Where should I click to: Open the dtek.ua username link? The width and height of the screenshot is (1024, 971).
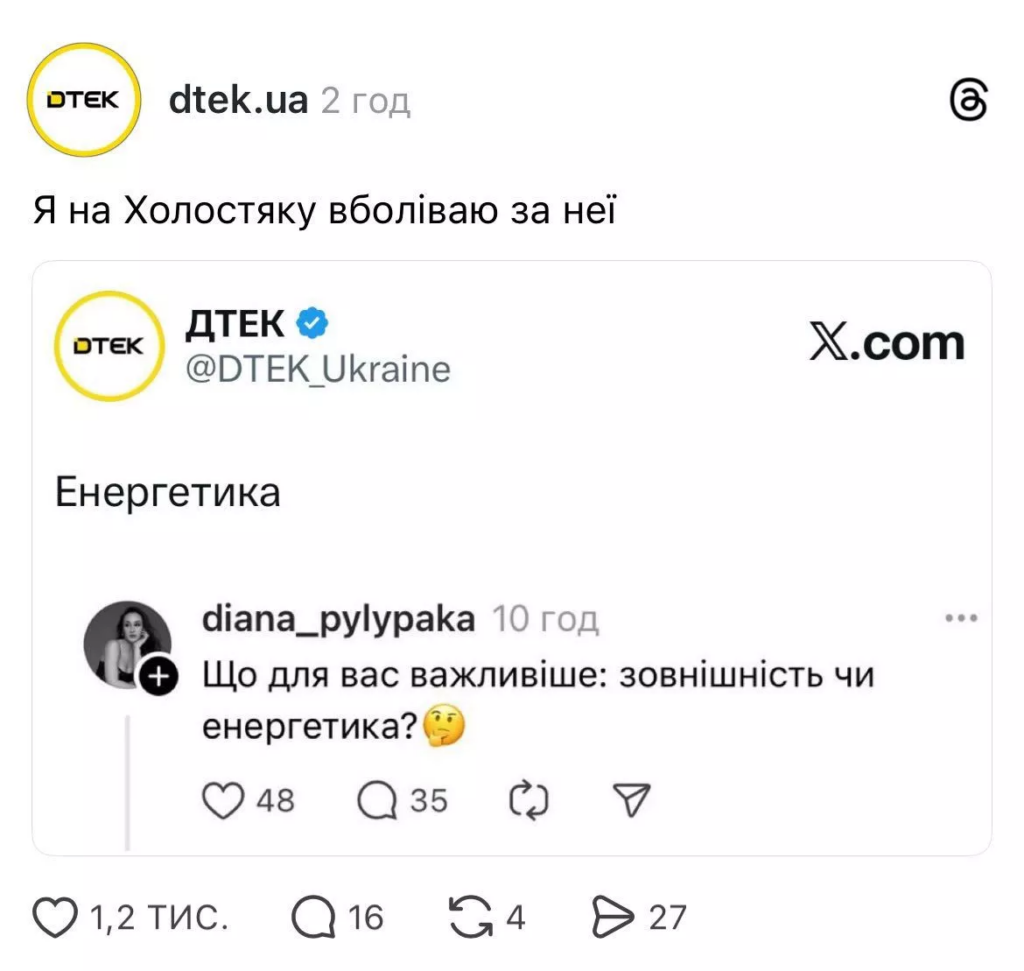pyautogui.click(x=238, y=100)
